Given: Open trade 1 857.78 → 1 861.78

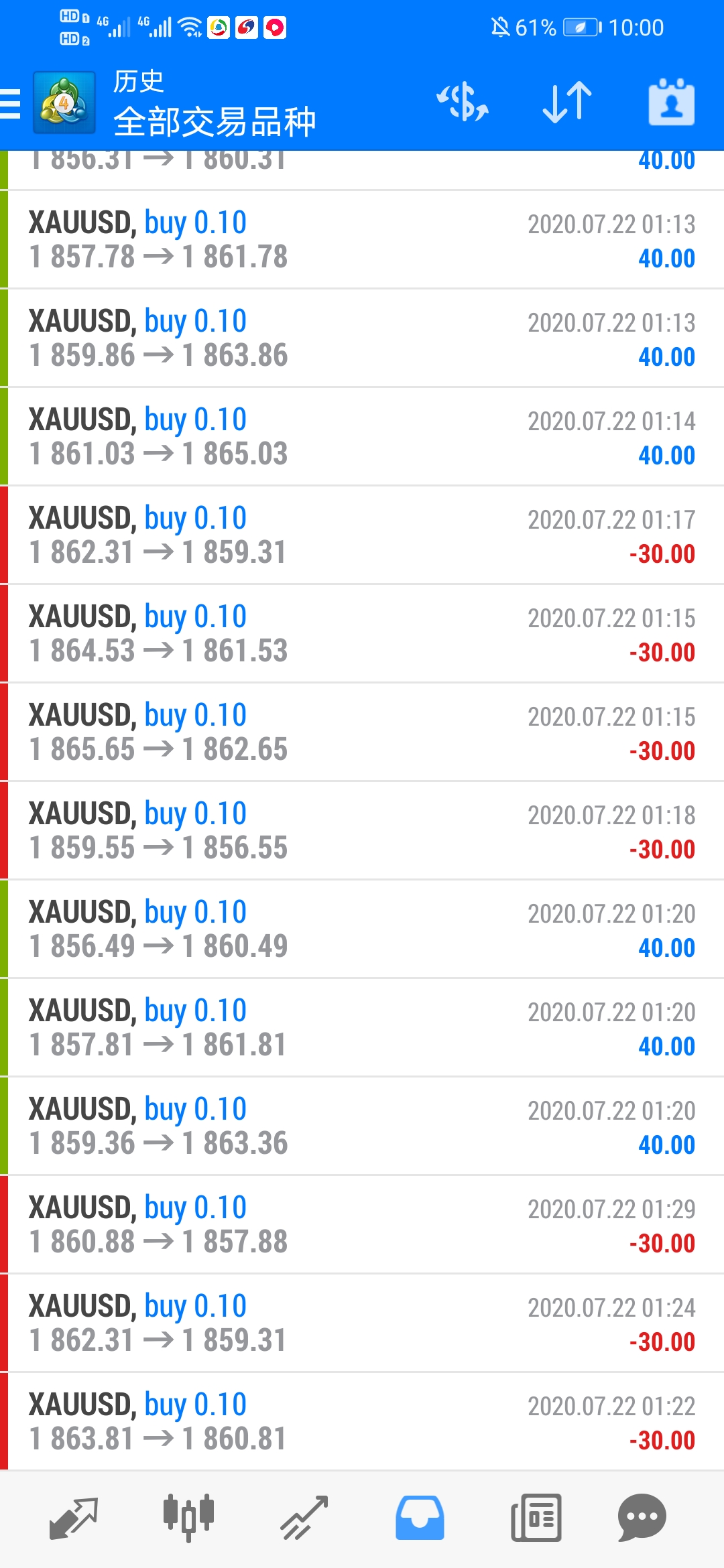Looking at the screenshot, I should coord(362,240).
